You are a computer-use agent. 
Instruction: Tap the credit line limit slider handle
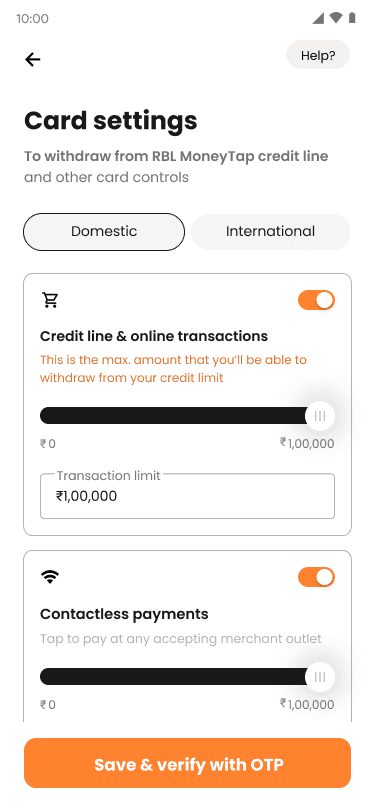click(x=320, y=415)
